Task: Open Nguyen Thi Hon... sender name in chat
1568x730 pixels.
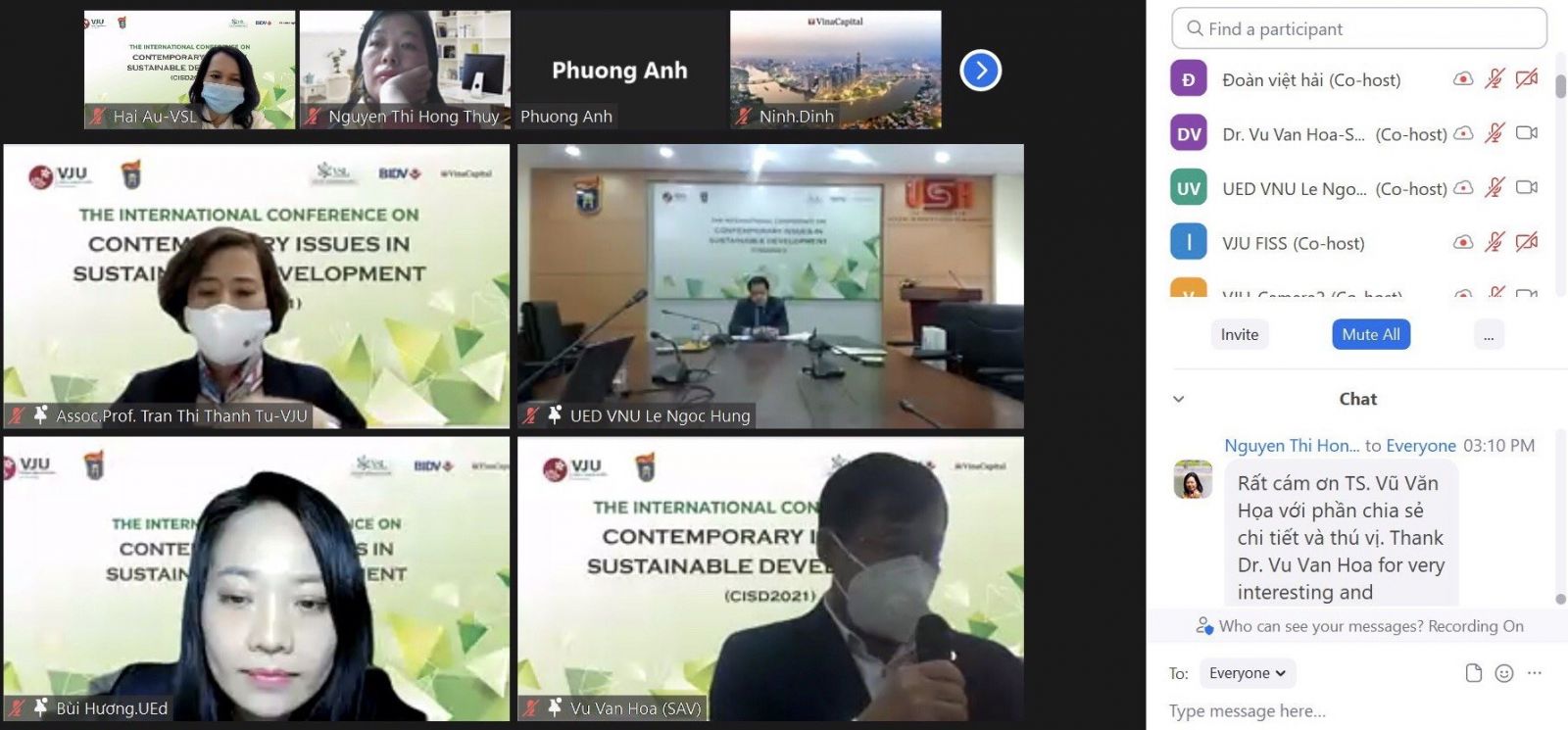Action: pos(1291,446)
